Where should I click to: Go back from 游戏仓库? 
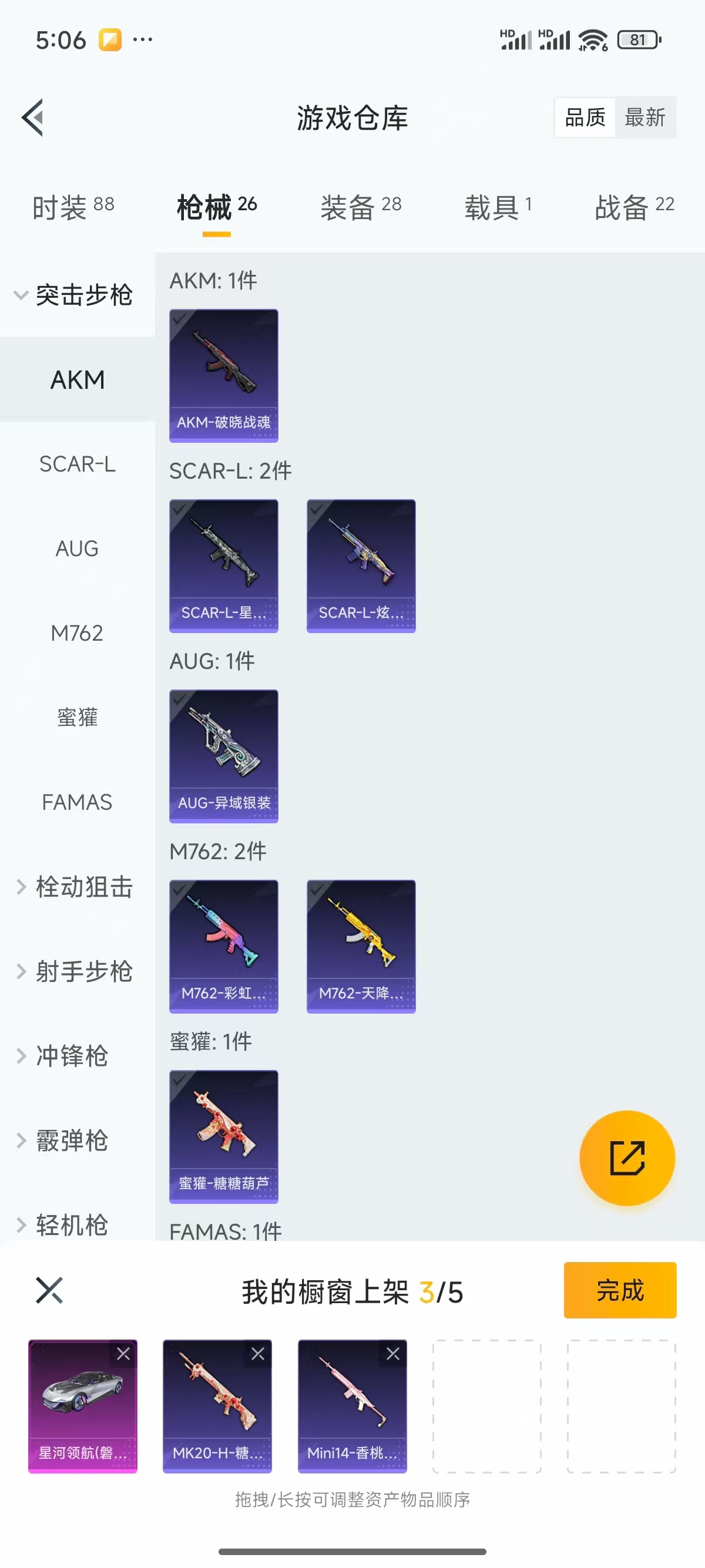[33, 117]
